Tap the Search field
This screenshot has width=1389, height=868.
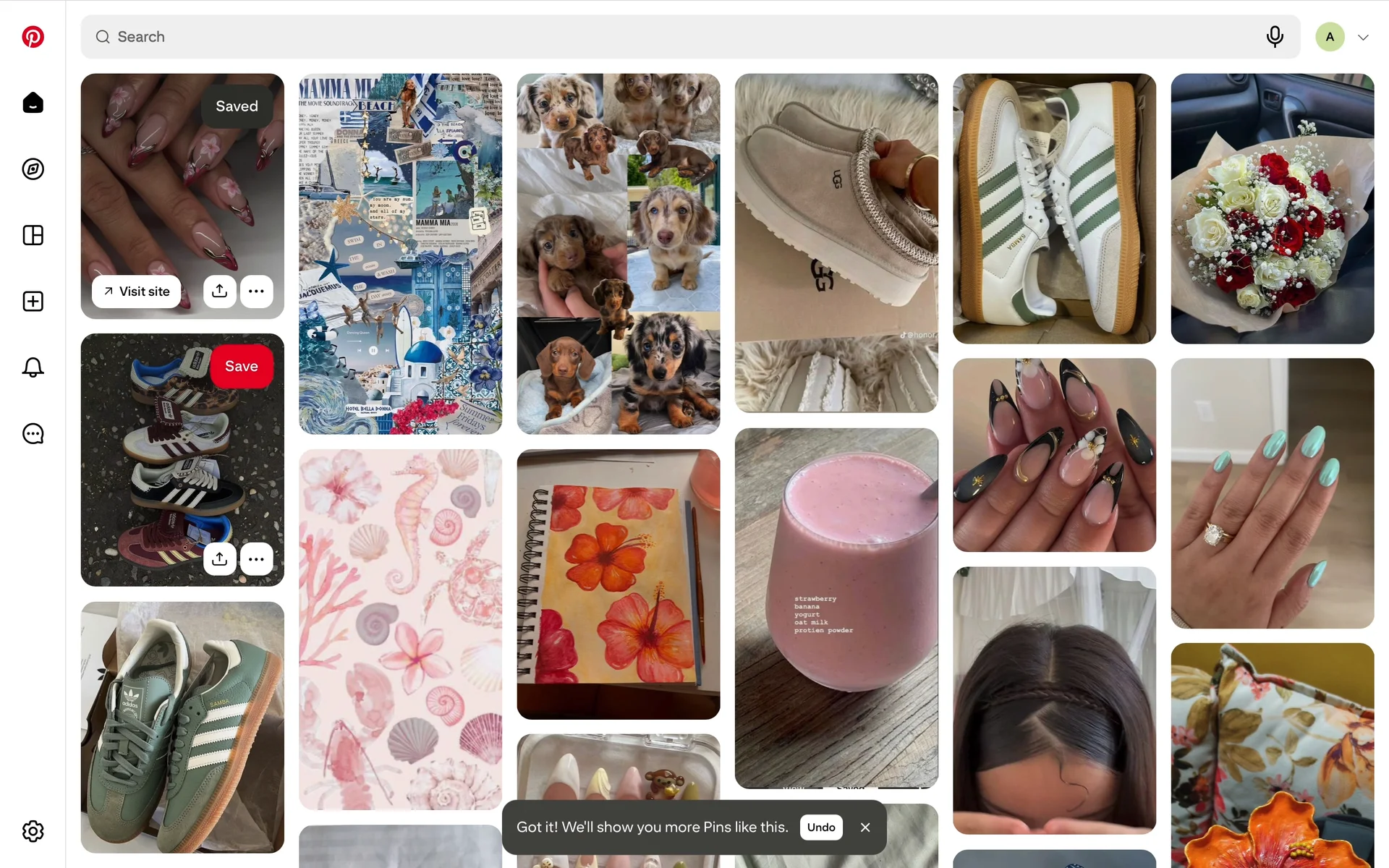(651, 37)
